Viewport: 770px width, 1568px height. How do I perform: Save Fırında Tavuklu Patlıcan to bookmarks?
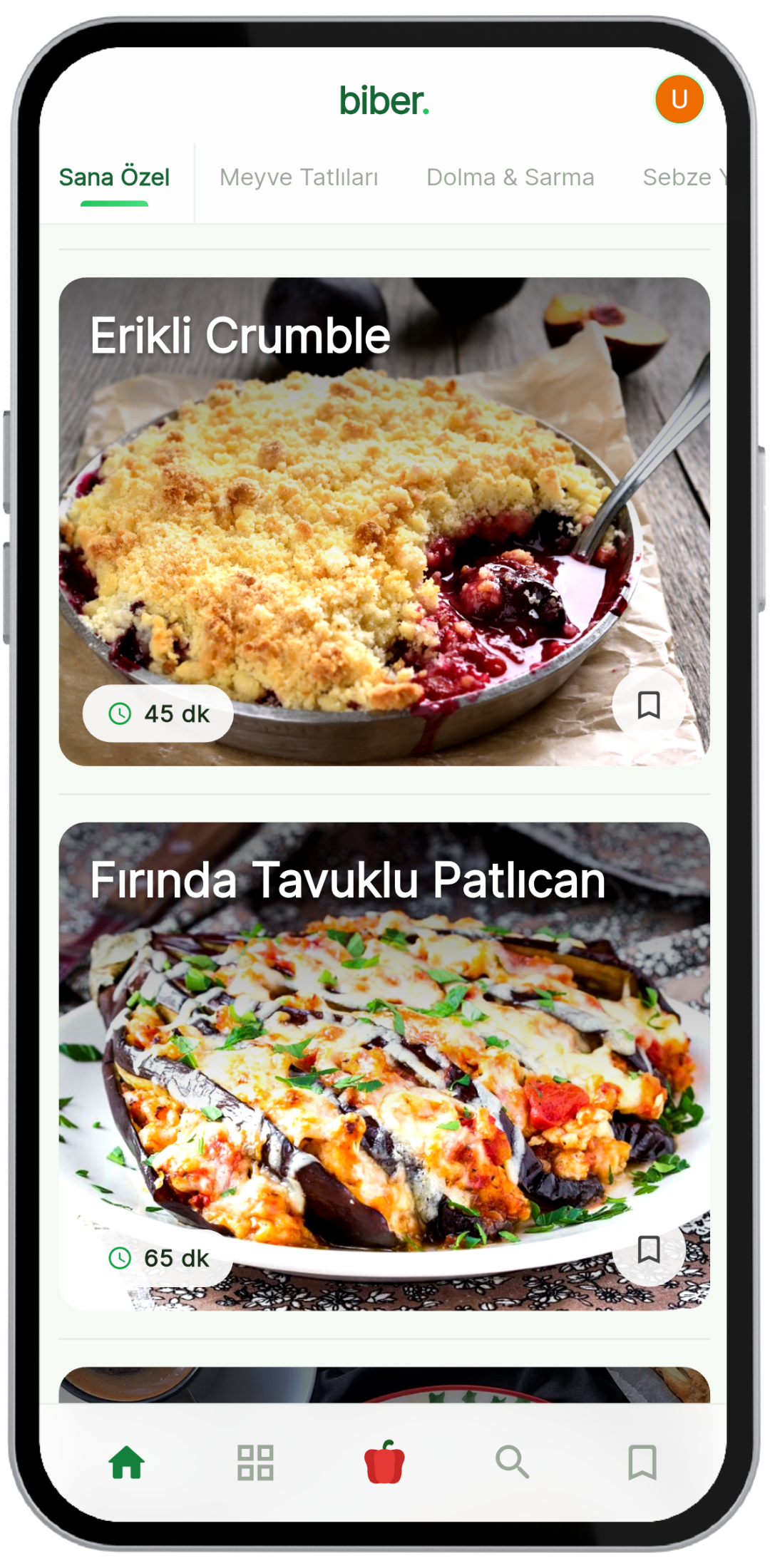[649, 1249]
